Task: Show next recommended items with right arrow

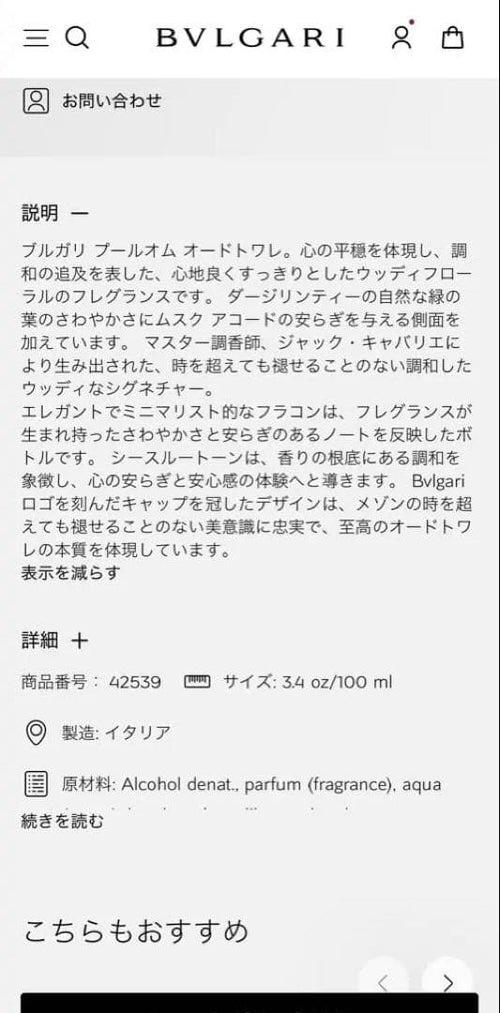Action: pyautogui.click(x=448, y=984)
